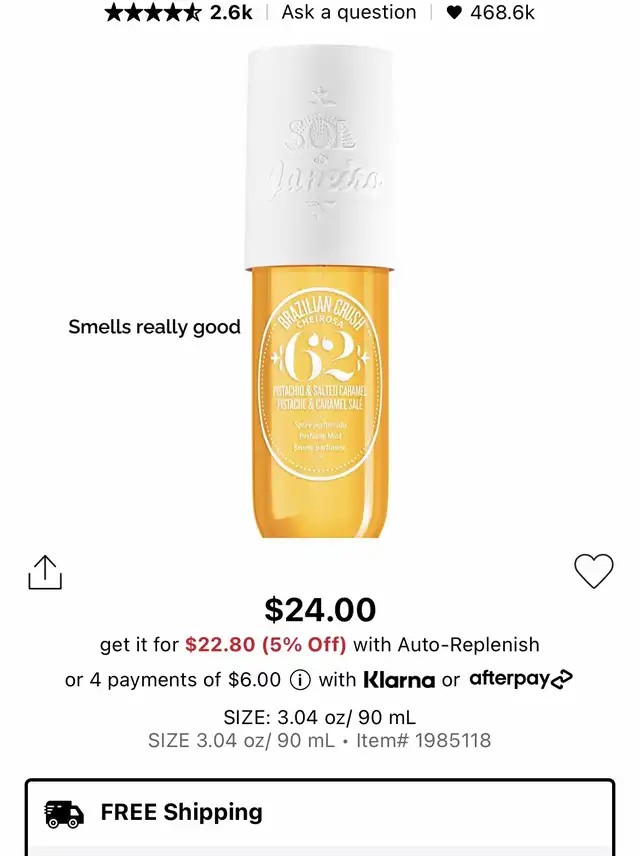Add the perfume mist to Loves
The height and width of the screenshot is (856, 640).
coord(593,571)
